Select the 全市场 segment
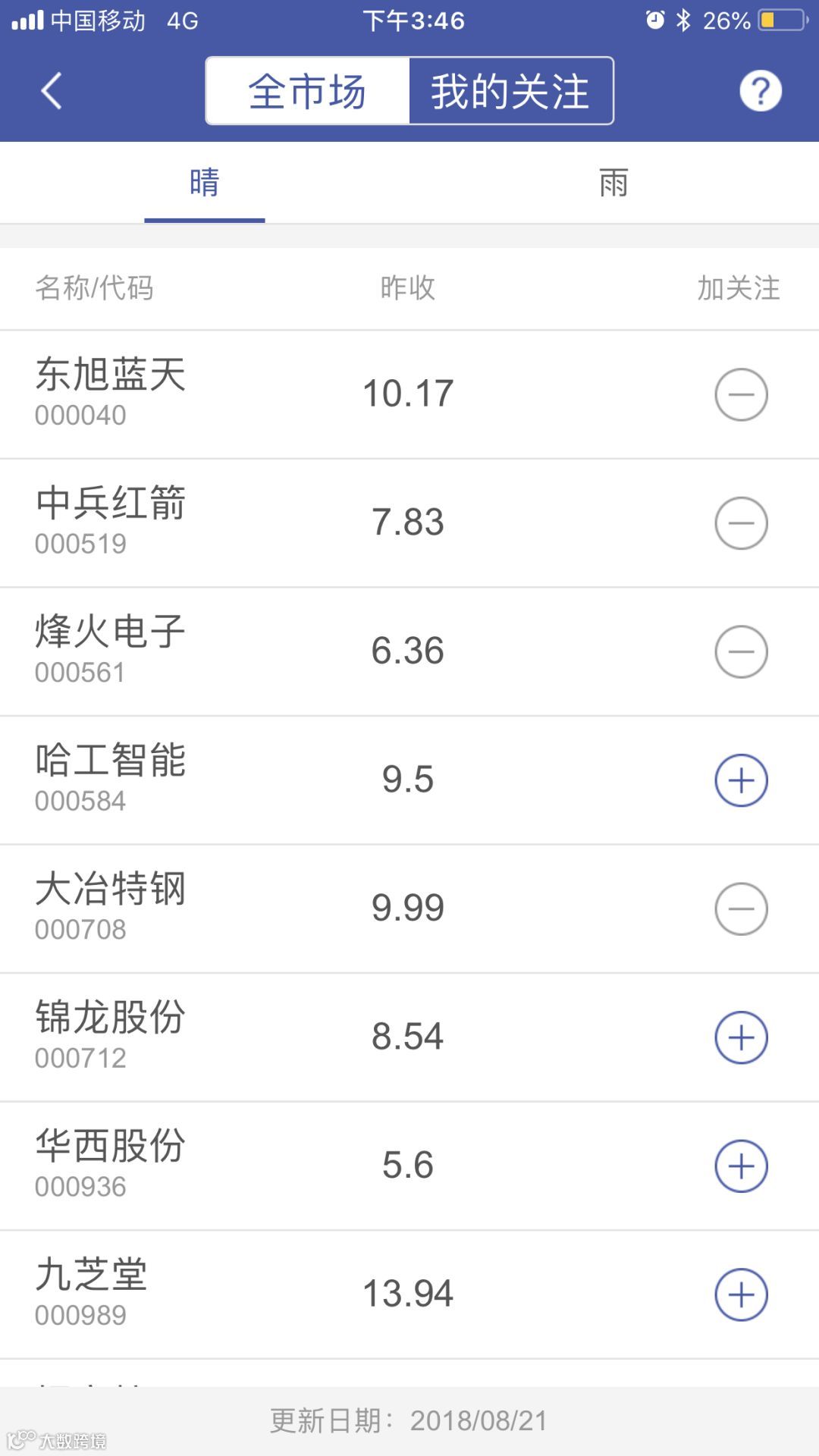The image size is (819, 1456). 307,91
